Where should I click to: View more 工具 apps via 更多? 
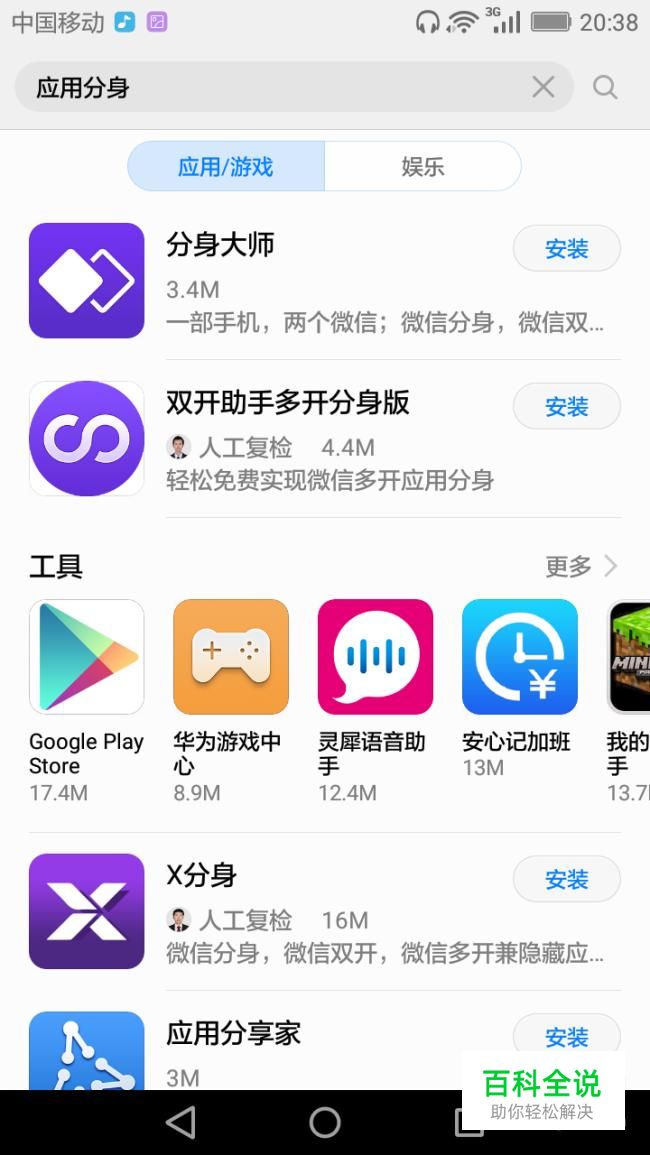click(580, 566)
